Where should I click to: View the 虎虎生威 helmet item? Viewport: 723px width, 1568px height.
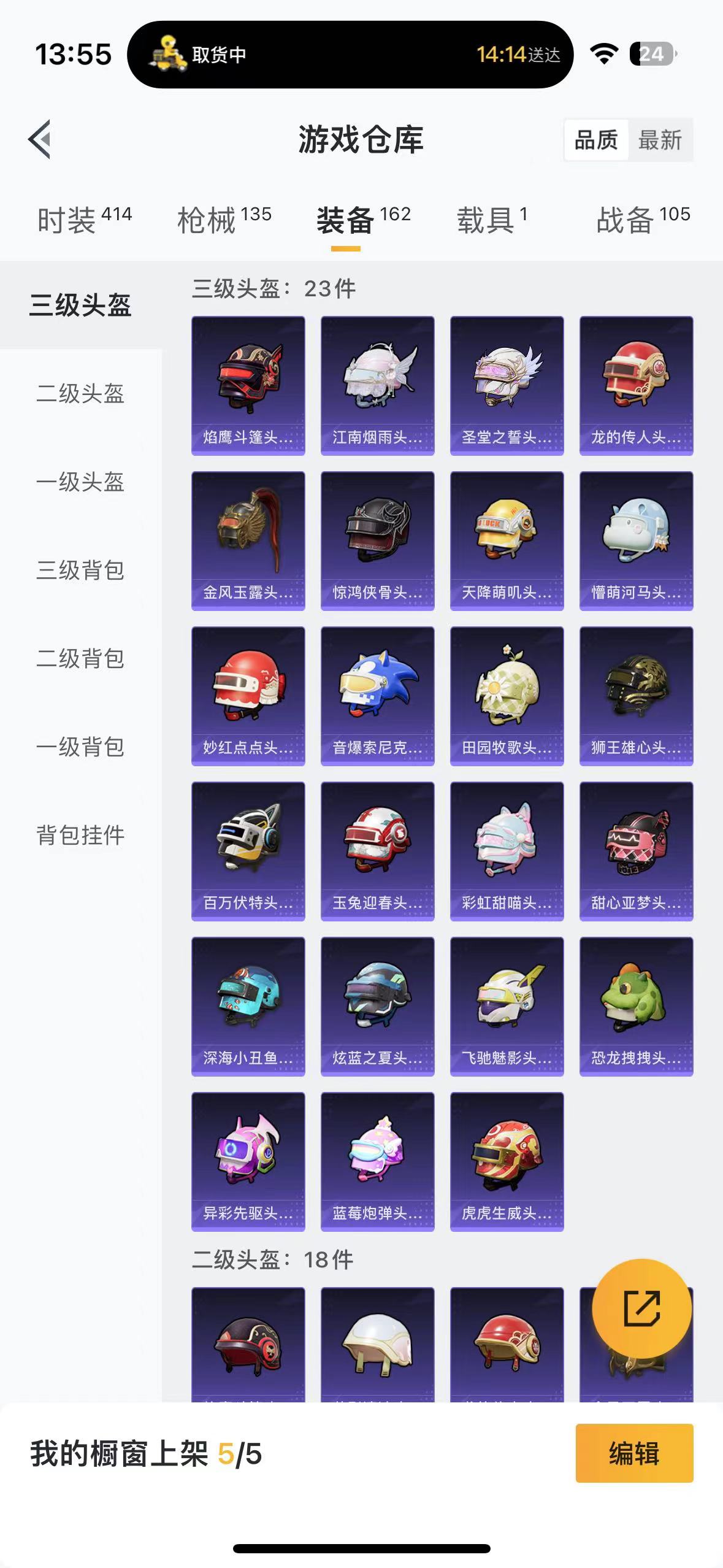tap(507, 1161)
